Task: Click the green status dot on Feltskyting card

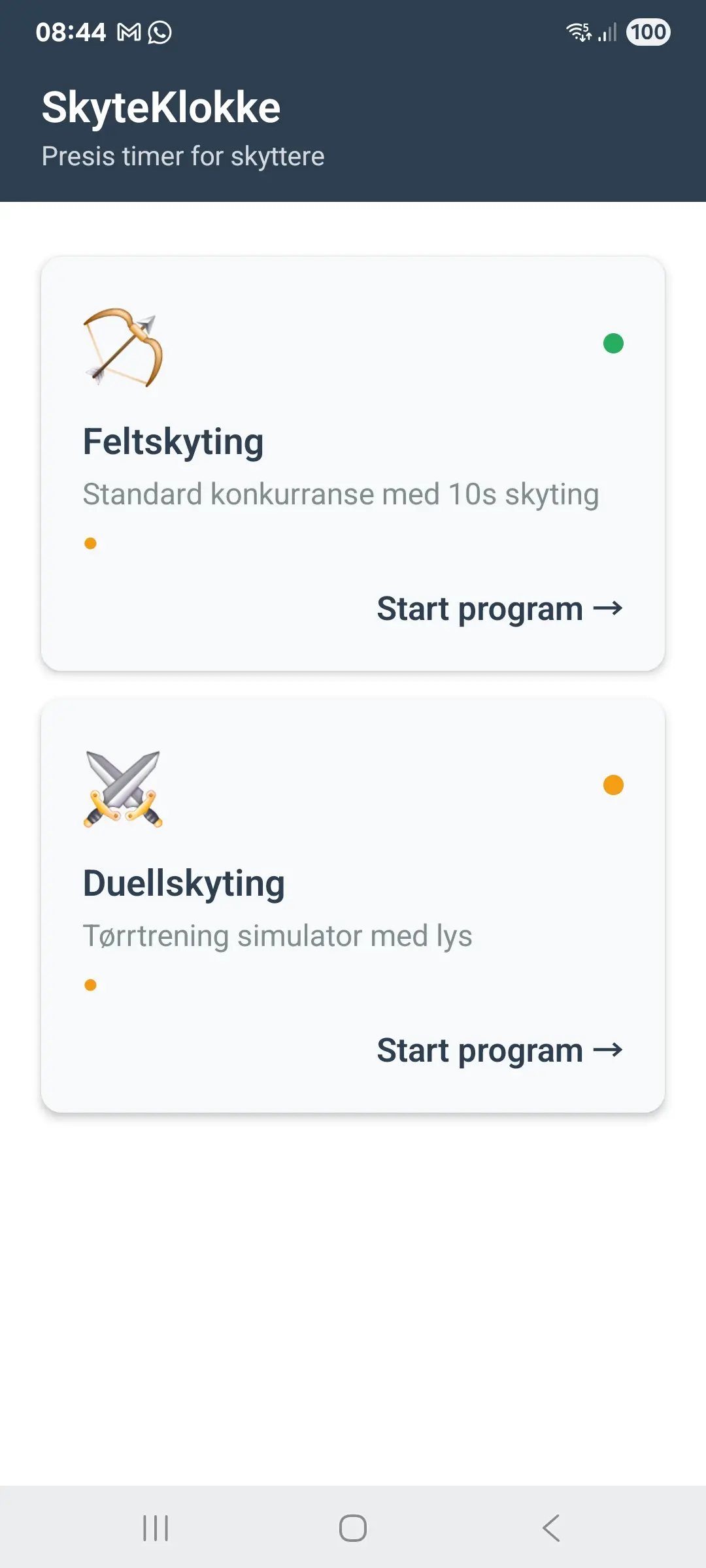Action: click(614, 342)
